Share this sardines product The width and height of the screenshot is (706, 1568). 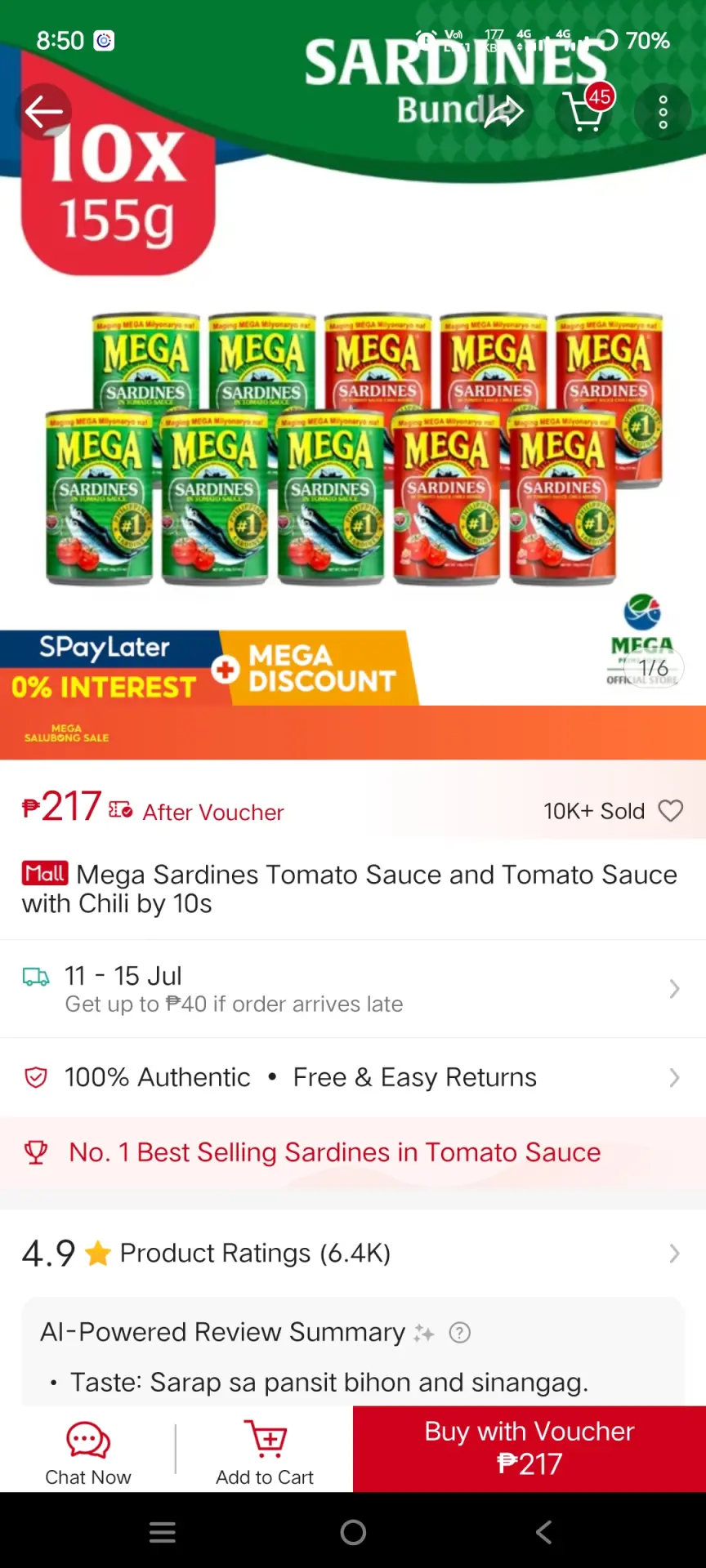pyautogui.click(x=505, y=112)
